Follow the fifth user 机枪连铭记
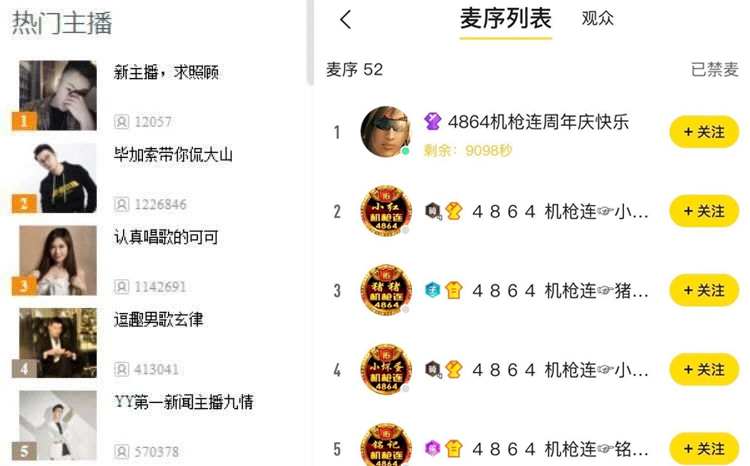 (x=703, y=448)
